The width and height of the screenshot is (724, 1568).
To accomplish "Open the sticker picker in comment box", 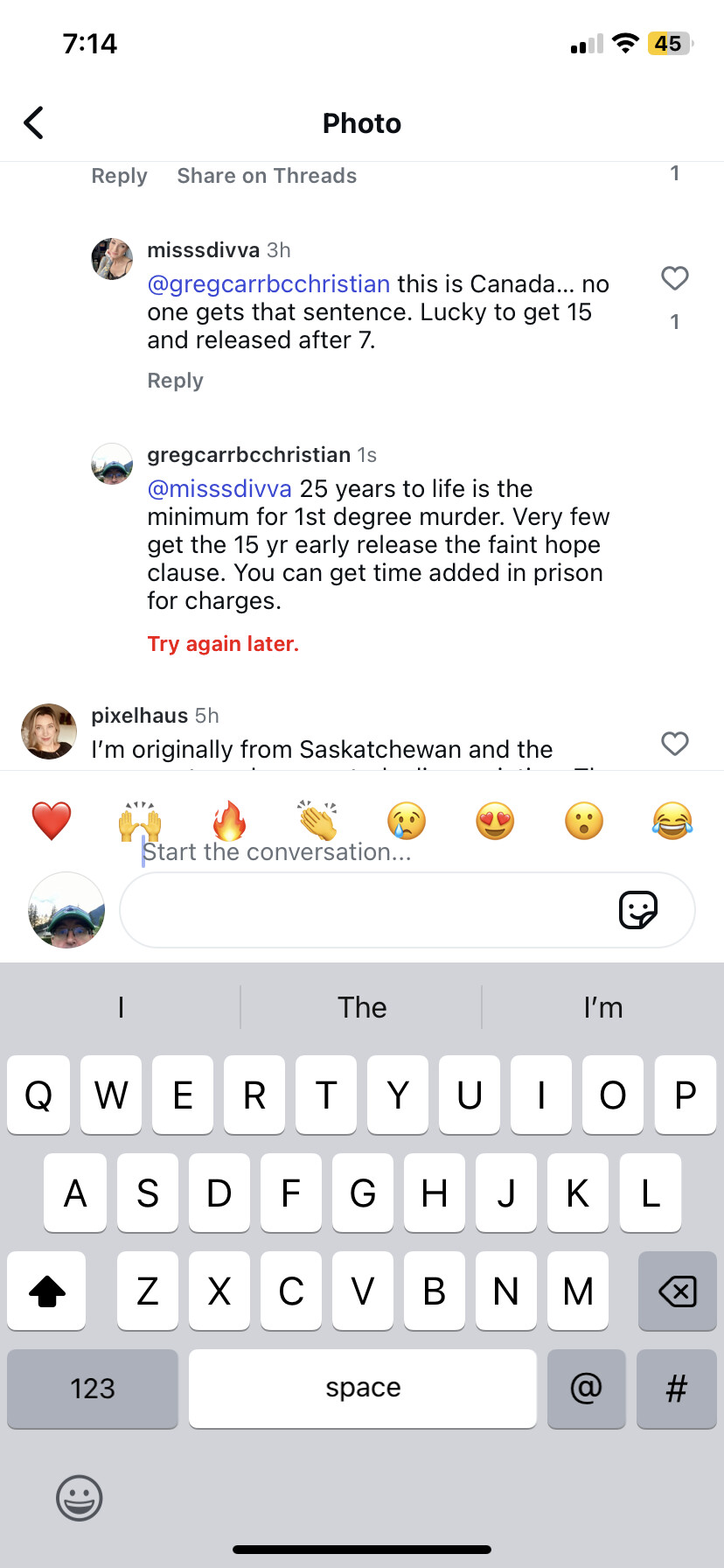I will click(637, 910).
